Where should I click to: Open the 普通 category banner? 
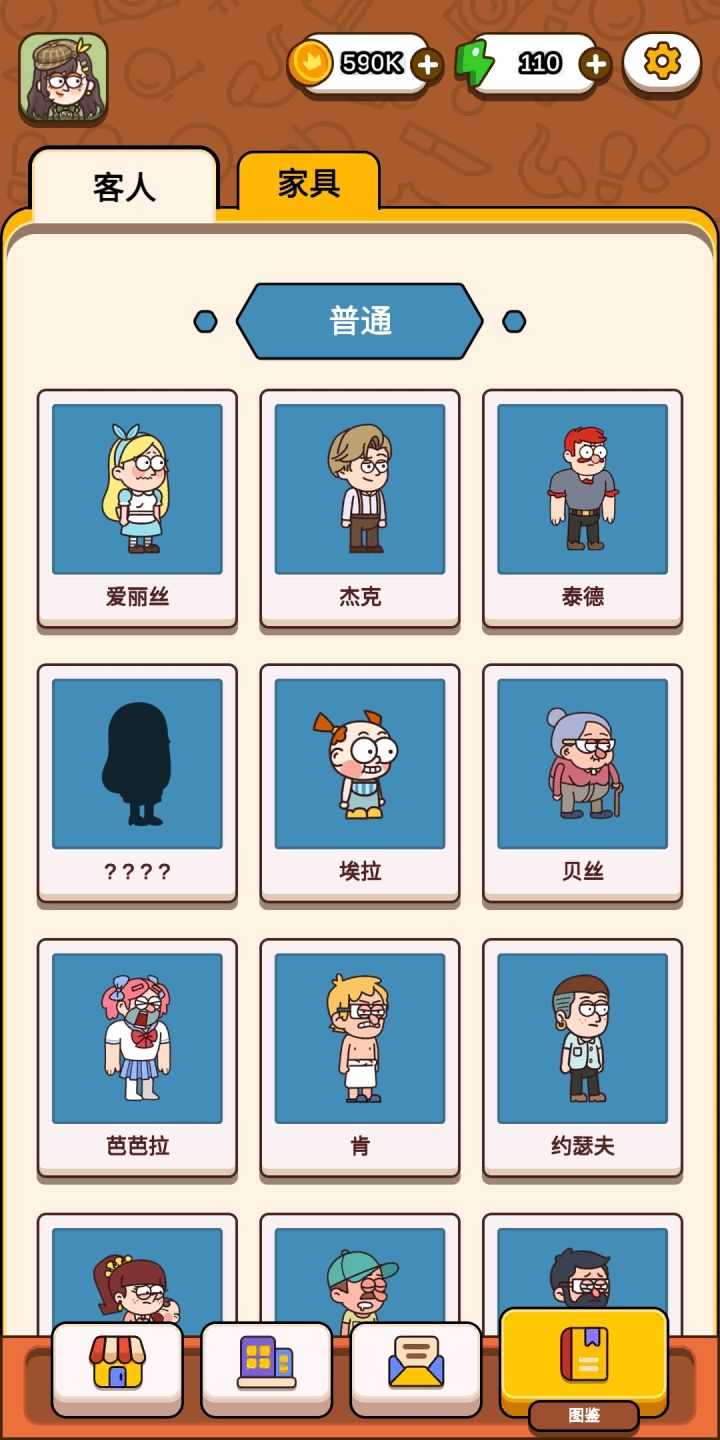[360, 318]
